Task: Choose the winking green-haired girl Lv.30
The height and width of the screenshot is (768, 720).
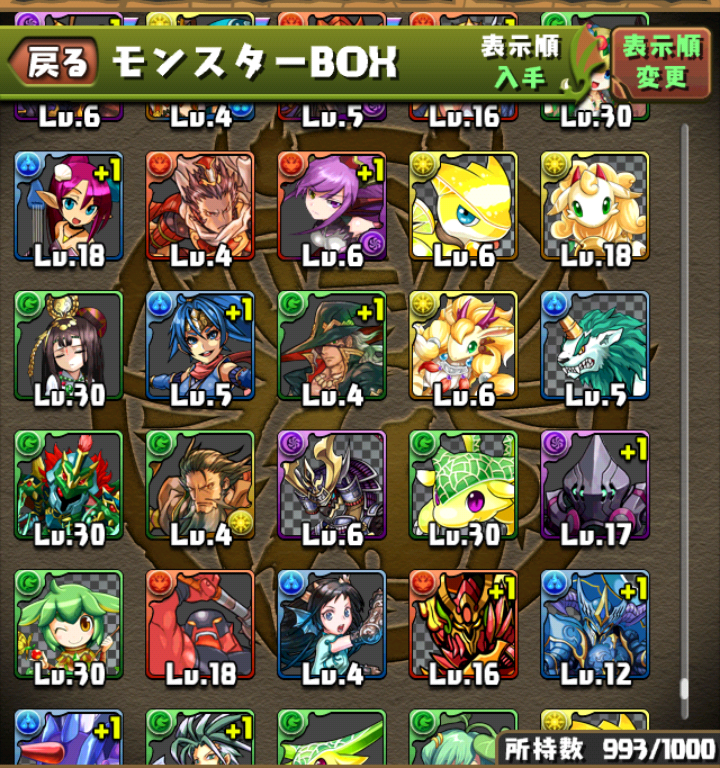Action: [68, 627]
